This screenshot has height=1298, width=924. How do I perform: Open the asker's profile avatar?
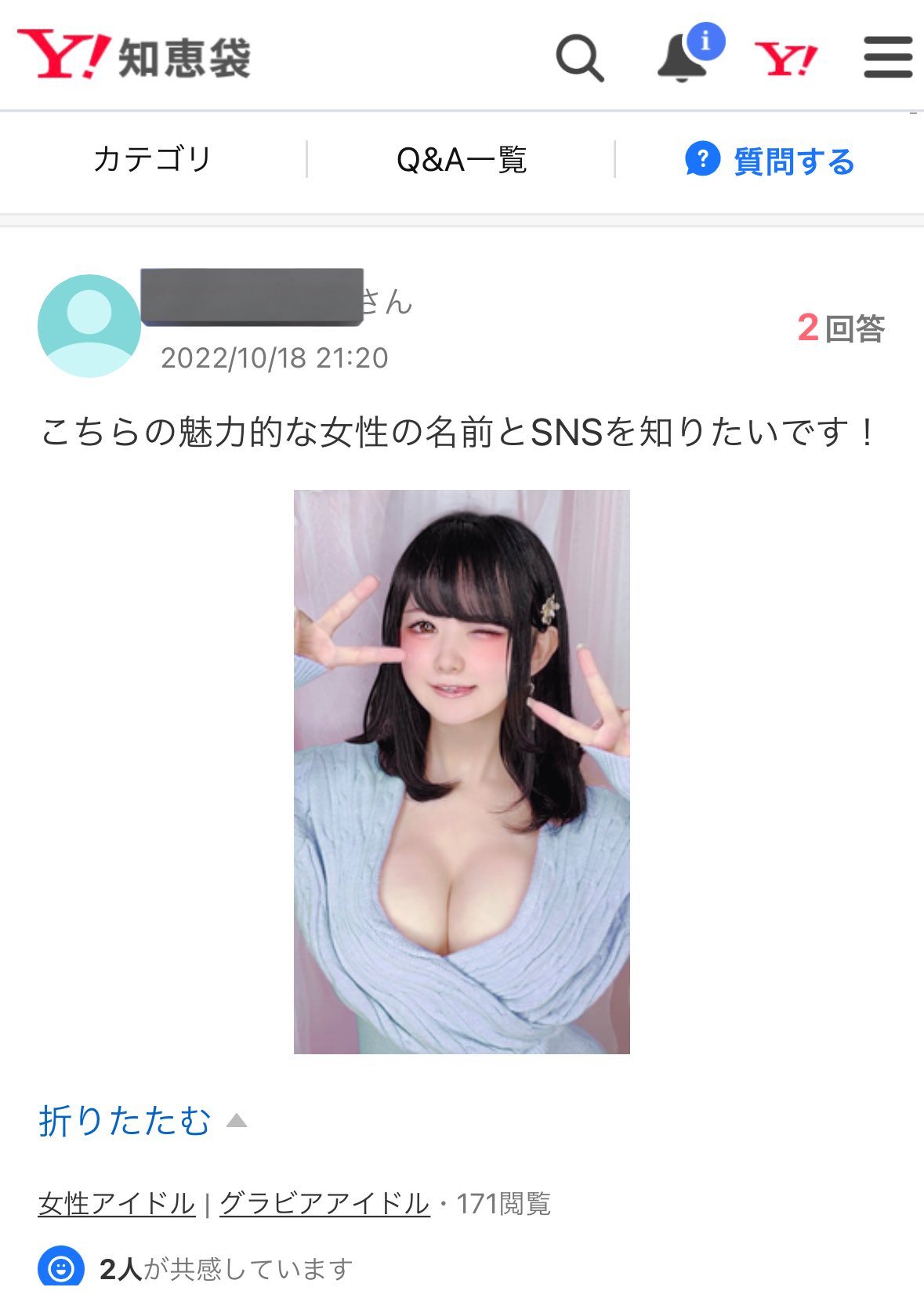tap(89, 326)
